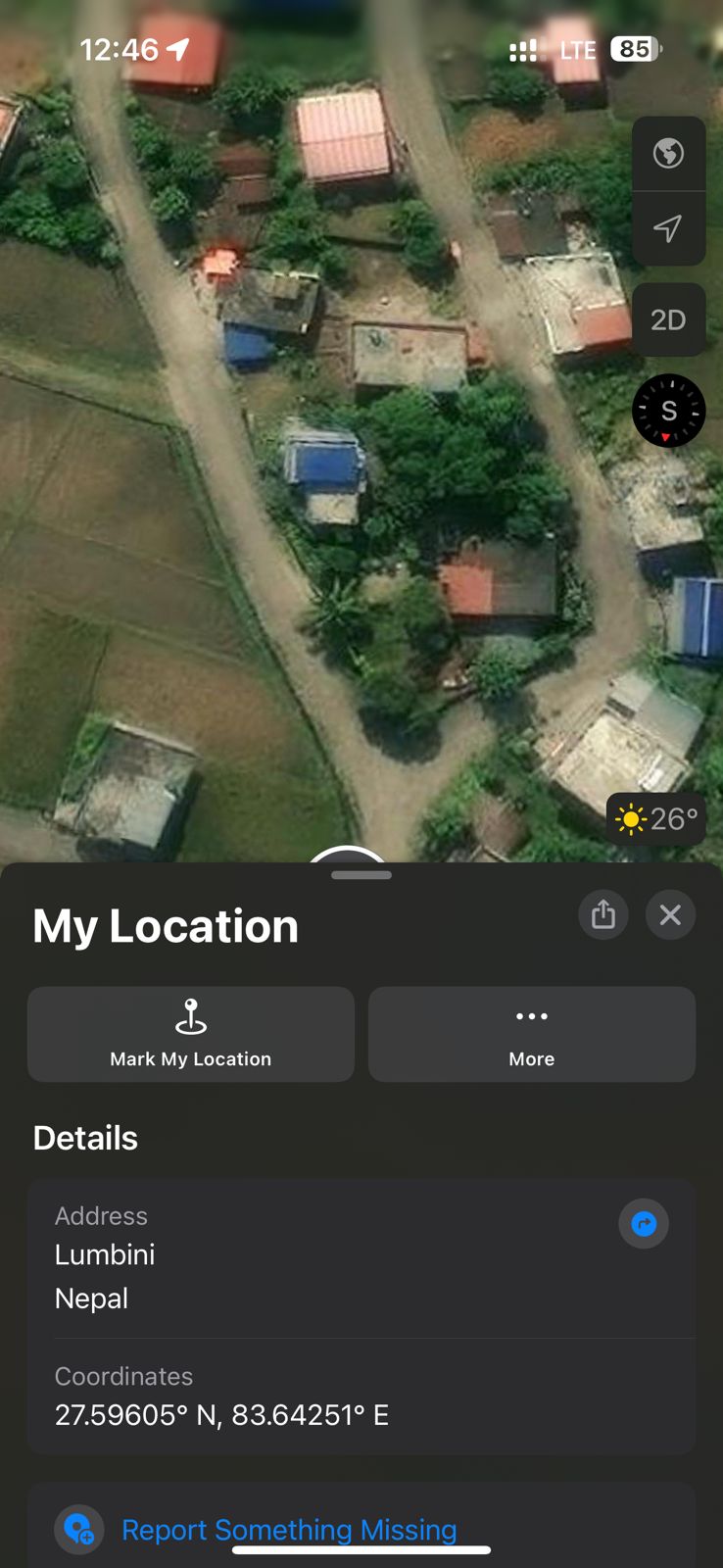Close the My Location card
Screen dimensions: 723x1568
[670, 914]
